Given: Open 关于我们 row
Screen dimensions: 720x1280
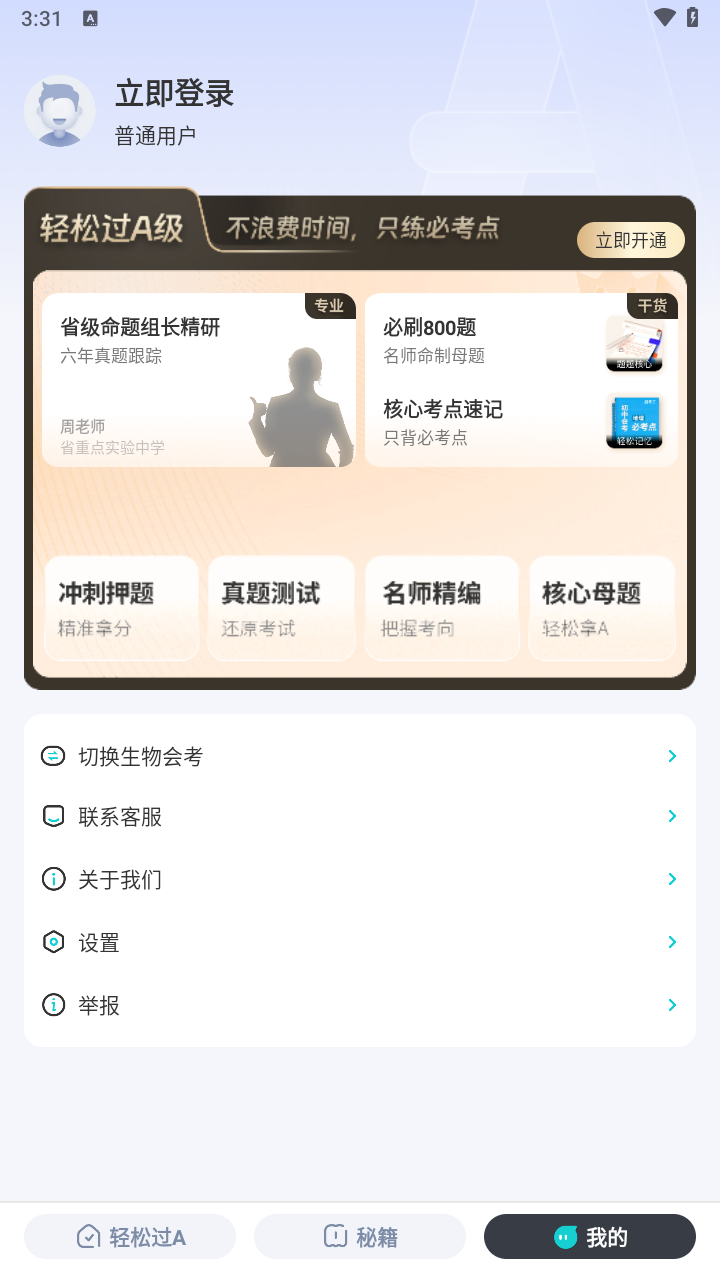Looking at the screenshot, I should click(360, 879).
